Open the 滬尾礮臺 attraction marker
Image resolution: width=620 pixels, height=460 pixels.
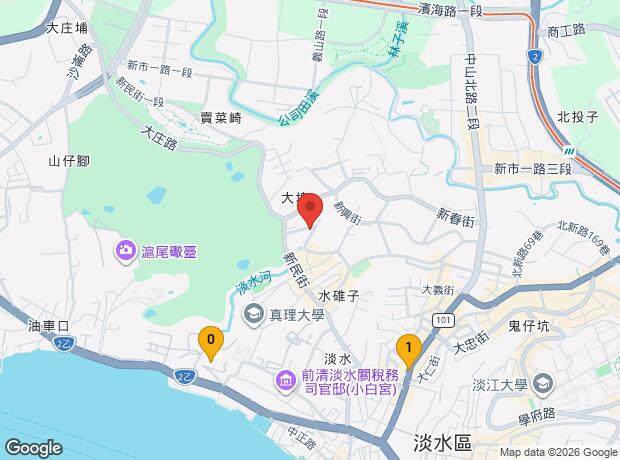(x=125, y=250)
